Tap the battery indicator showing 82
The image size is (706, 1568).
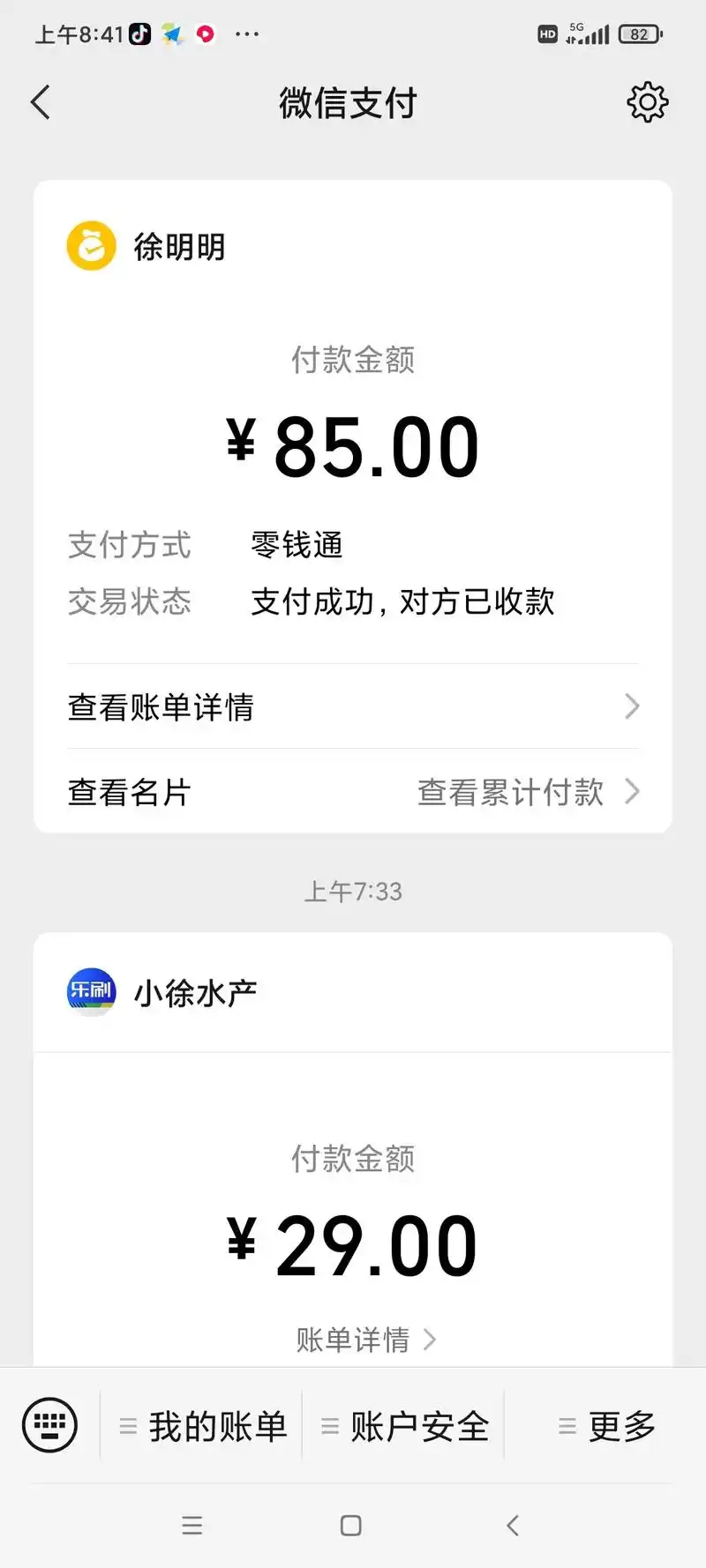point(639,34)
